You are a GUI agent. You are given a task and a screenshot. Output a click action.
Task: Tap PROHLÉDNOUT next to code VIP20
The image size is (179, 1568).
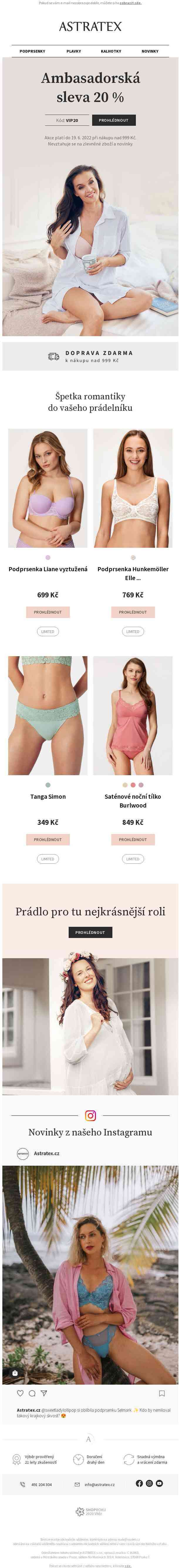coord(114,120)
